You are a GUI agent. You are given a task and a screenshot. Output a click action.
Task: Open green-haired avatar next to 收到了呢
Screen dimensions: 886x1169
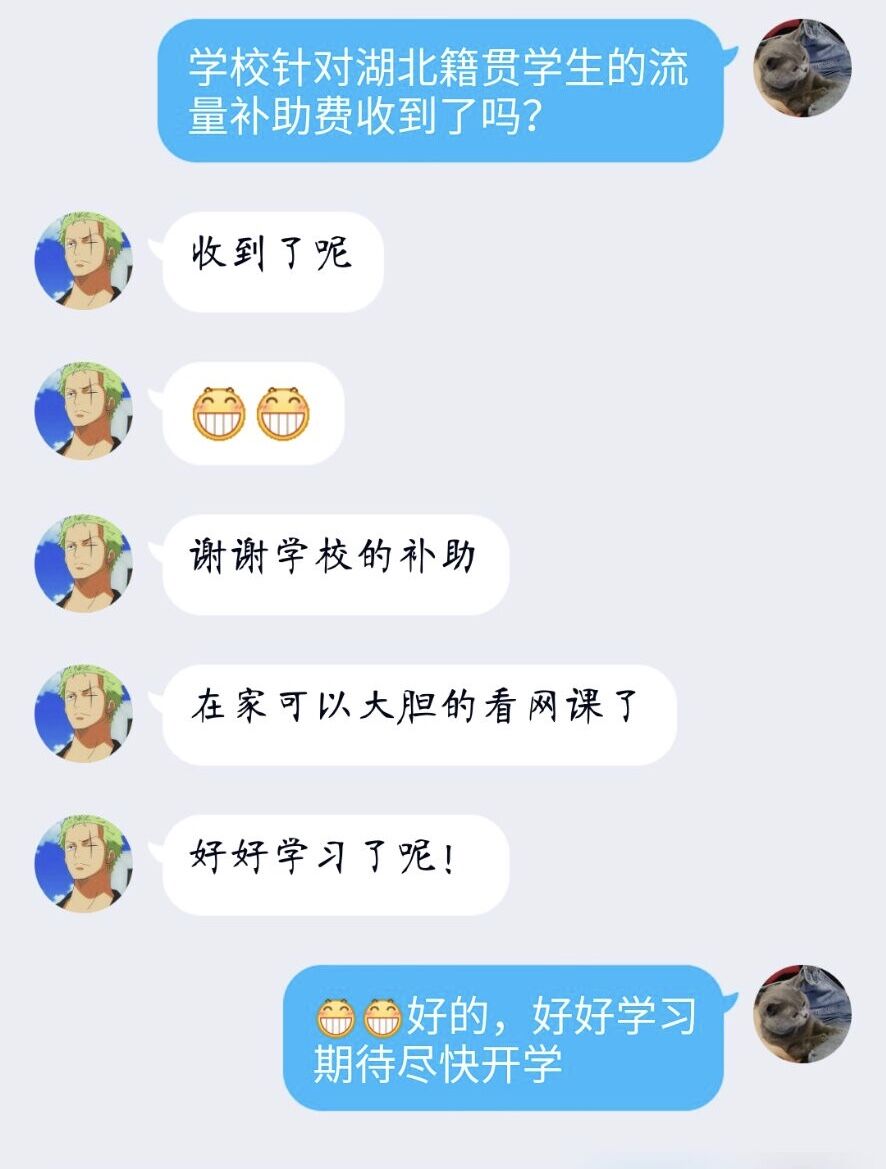pyautogui.click(x=83, y=261)
